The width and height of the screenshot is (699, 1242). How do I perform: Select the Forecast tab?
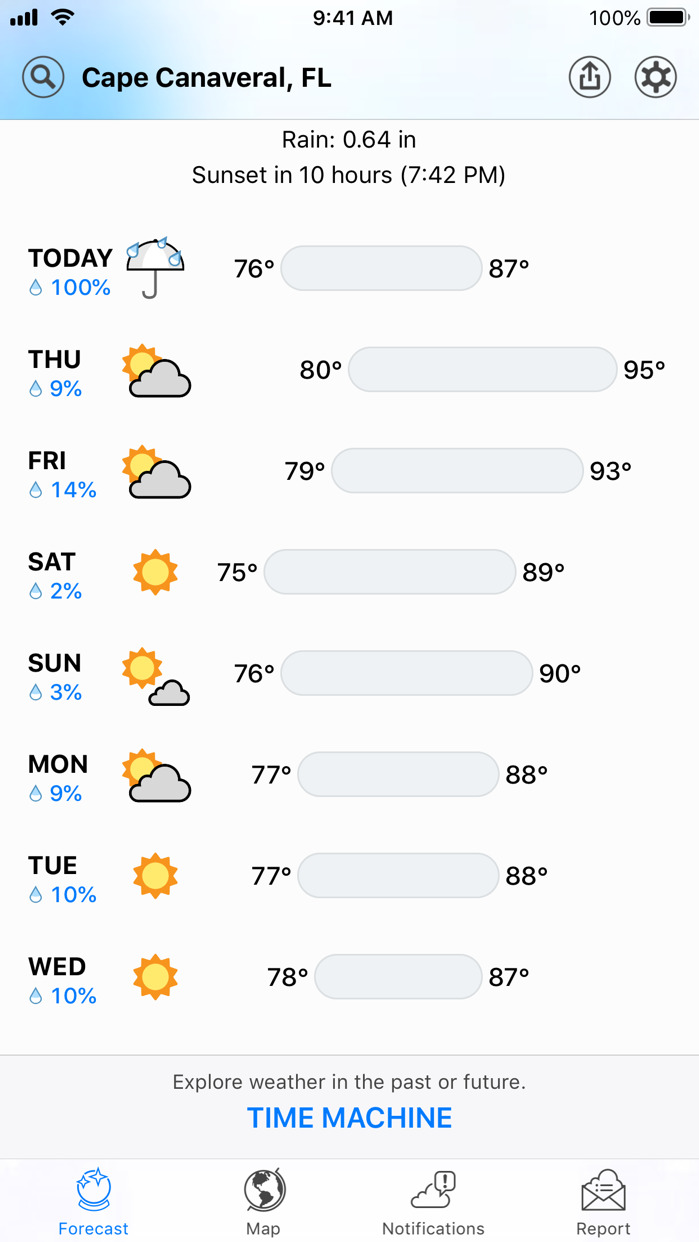point(93,1203)
